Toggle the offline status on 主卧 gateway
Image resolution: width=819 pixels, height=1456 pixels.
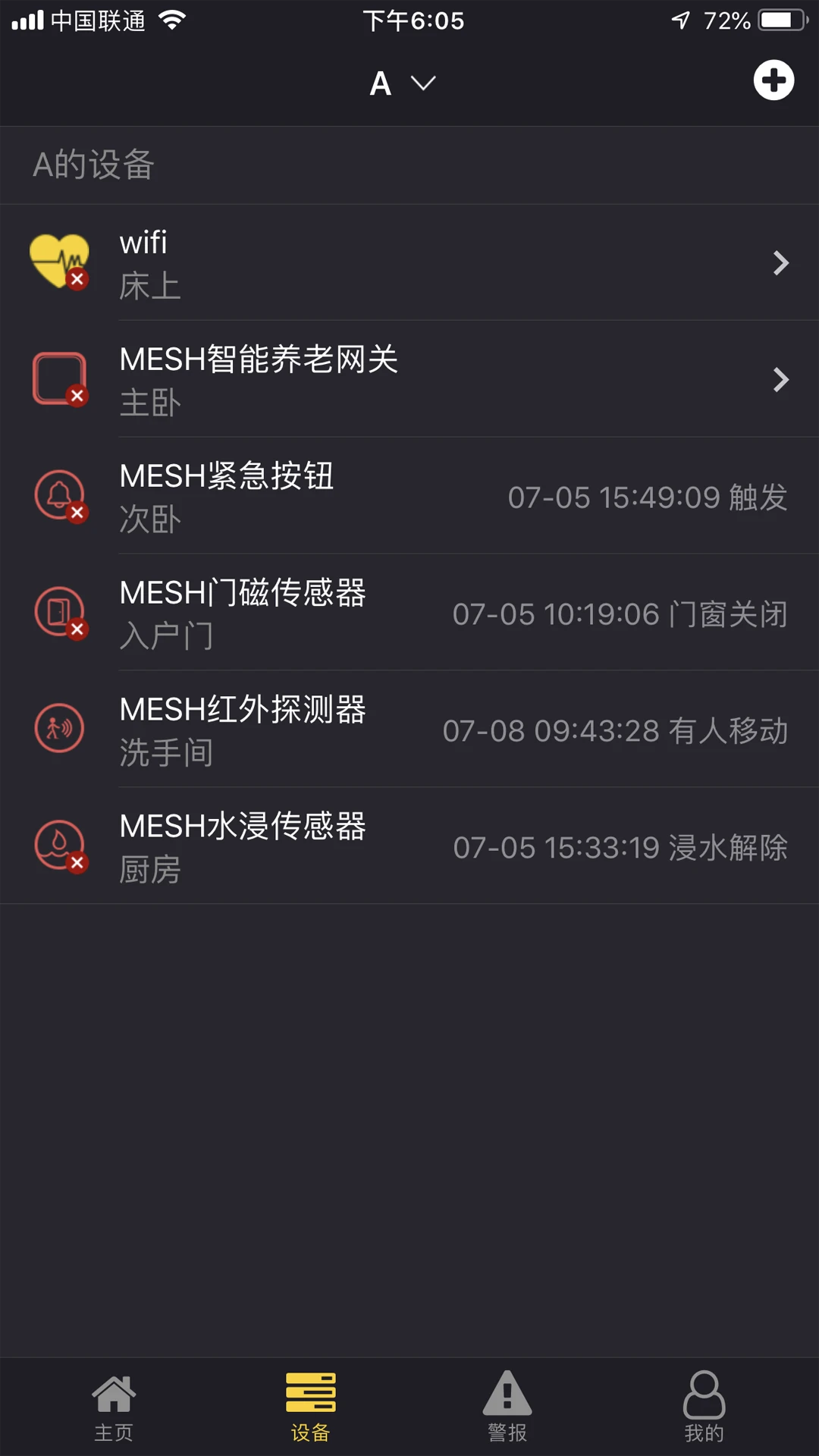(77, 397)
